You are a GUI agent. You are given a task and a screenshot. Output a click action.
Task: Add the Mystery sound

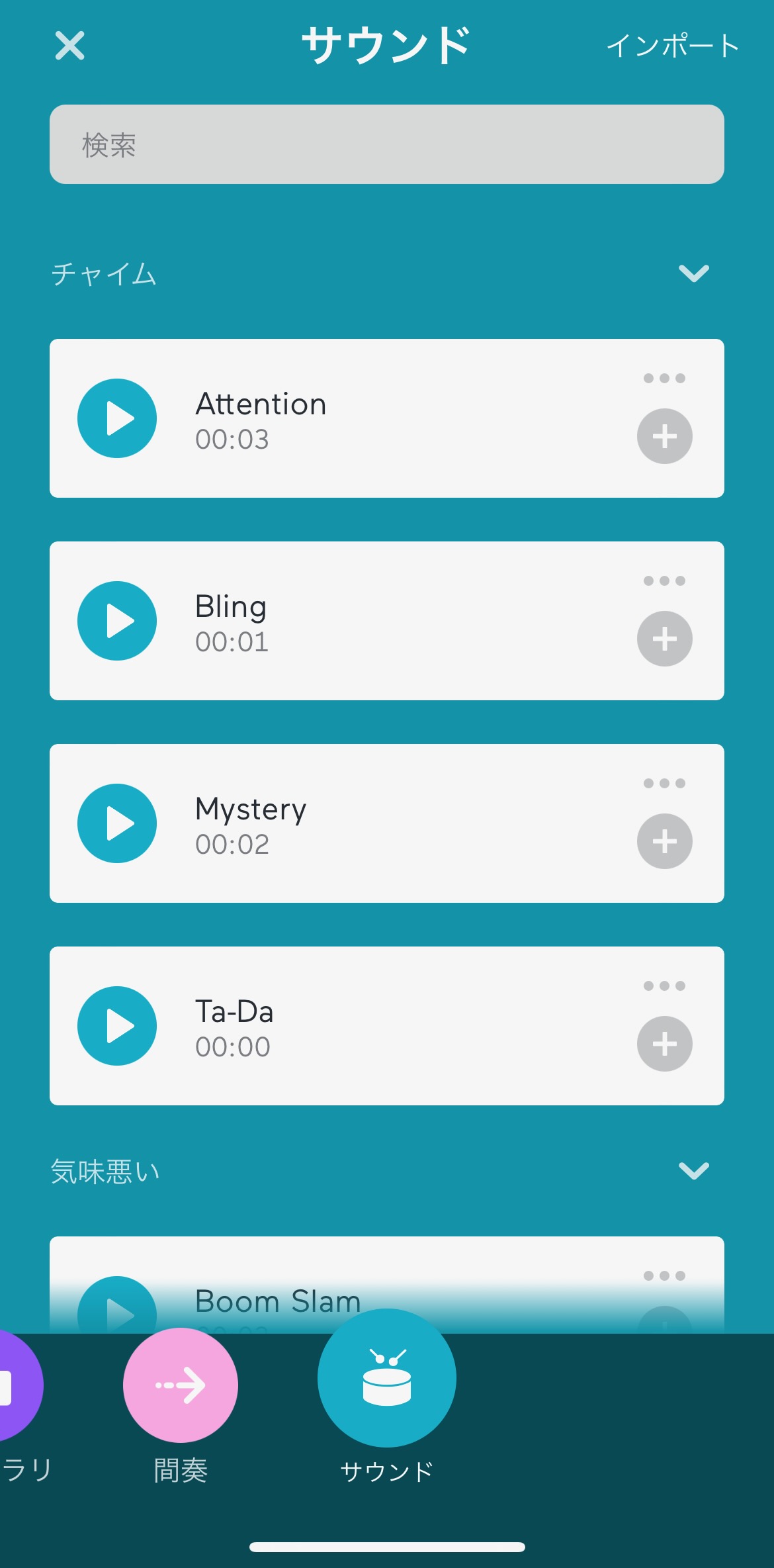point(664,841)
